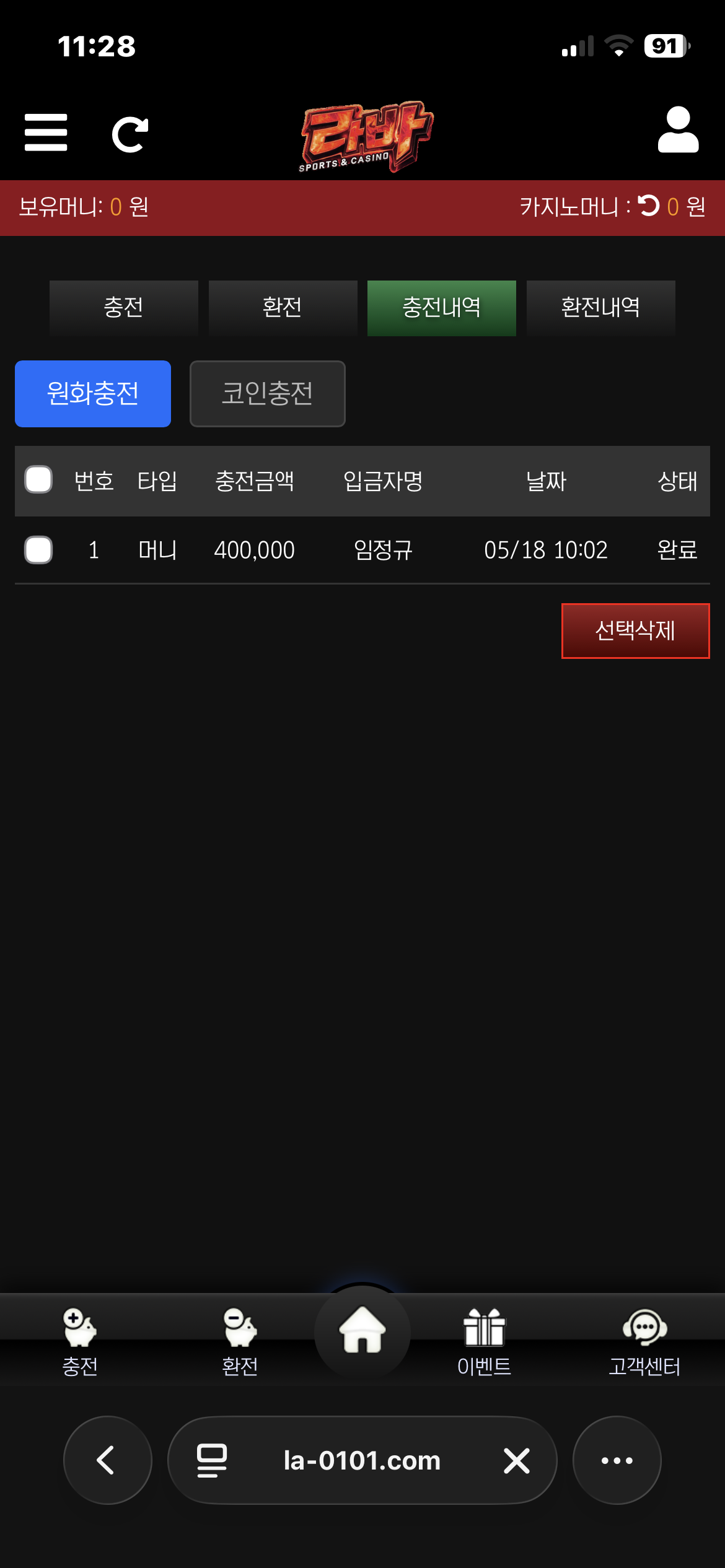Go to home via the bottom house icon
725x1568 pixels.
tap(362, 1330)
